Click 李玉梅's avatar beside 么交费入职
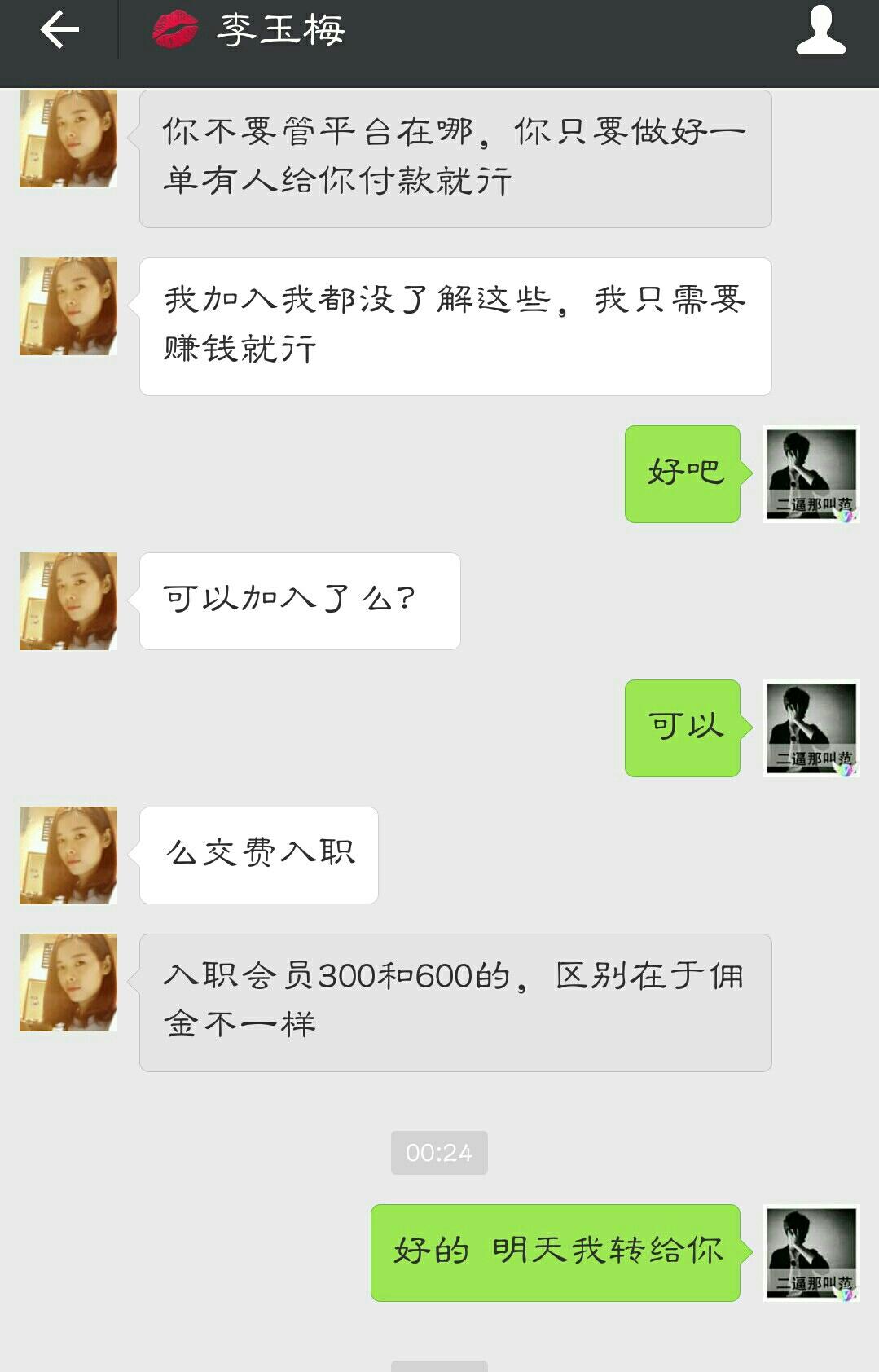Viewport: 879px width, 1372px height. pyautogui.click(x=68, y=855)
